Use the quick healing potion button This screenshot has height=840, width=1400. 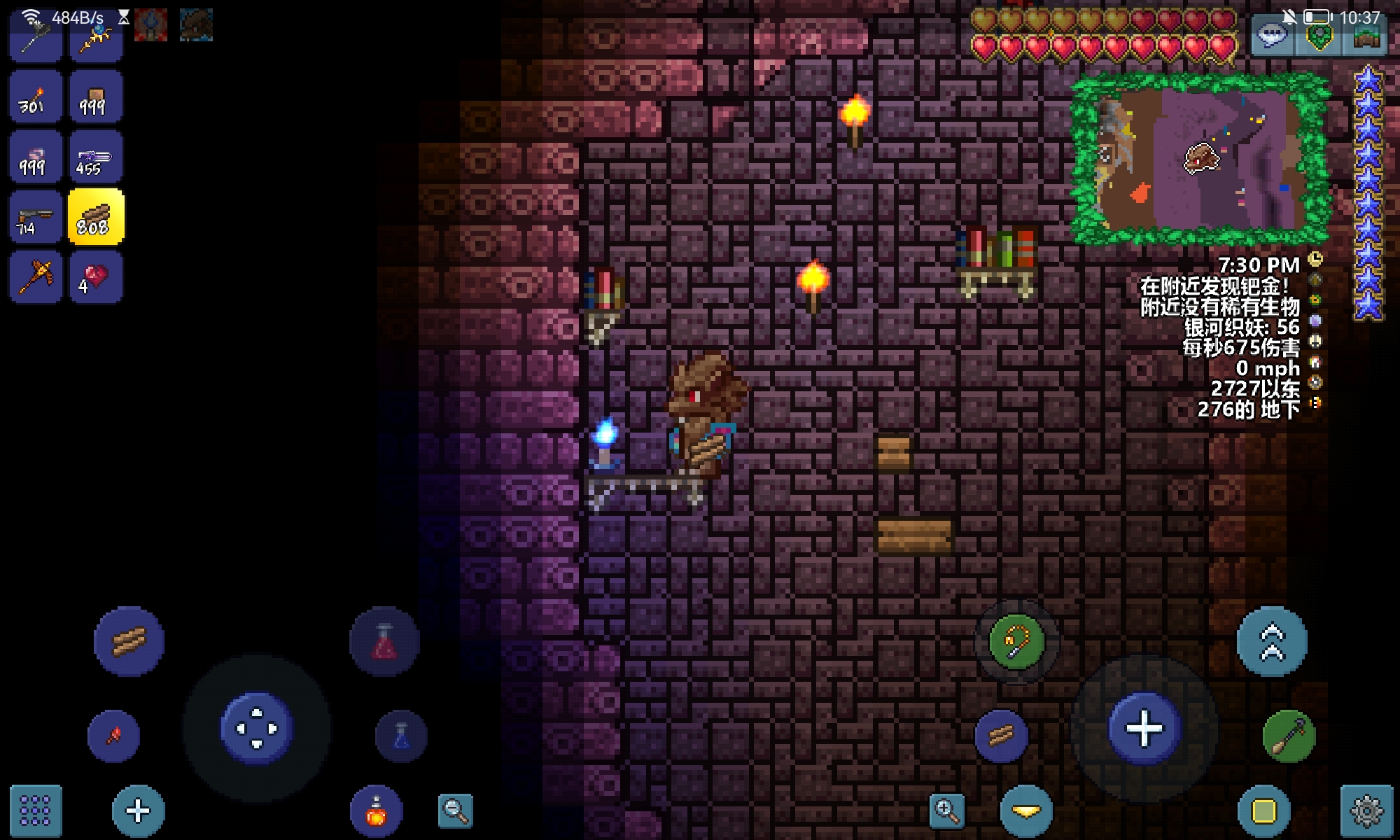tap(384, 642)
